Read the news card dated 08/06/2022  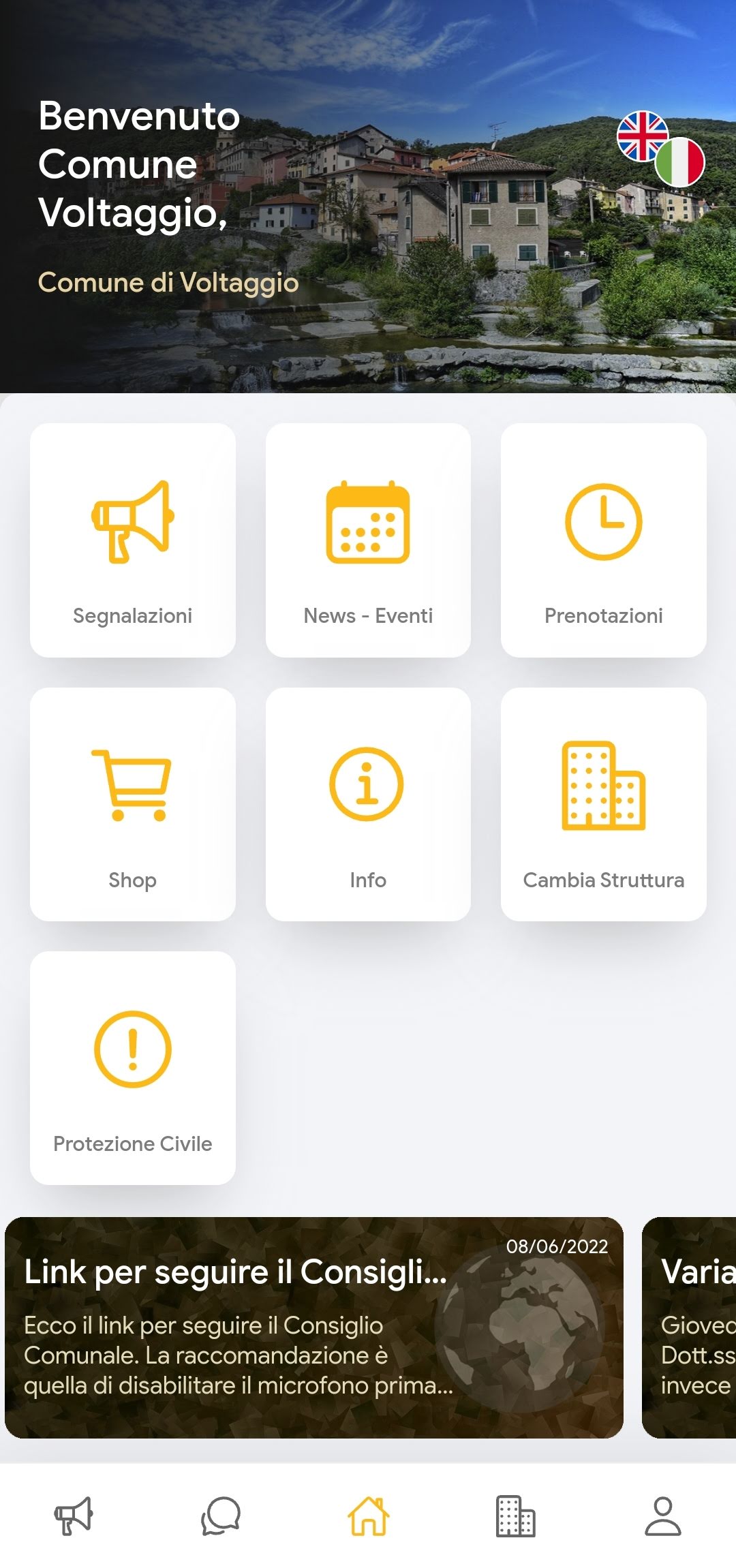[x=313, y=1327]
